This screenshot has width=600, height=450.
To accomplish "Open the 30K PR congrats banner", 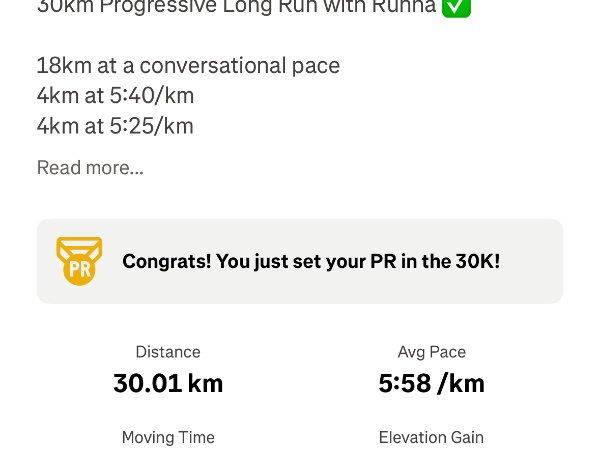I will [300, 261].
